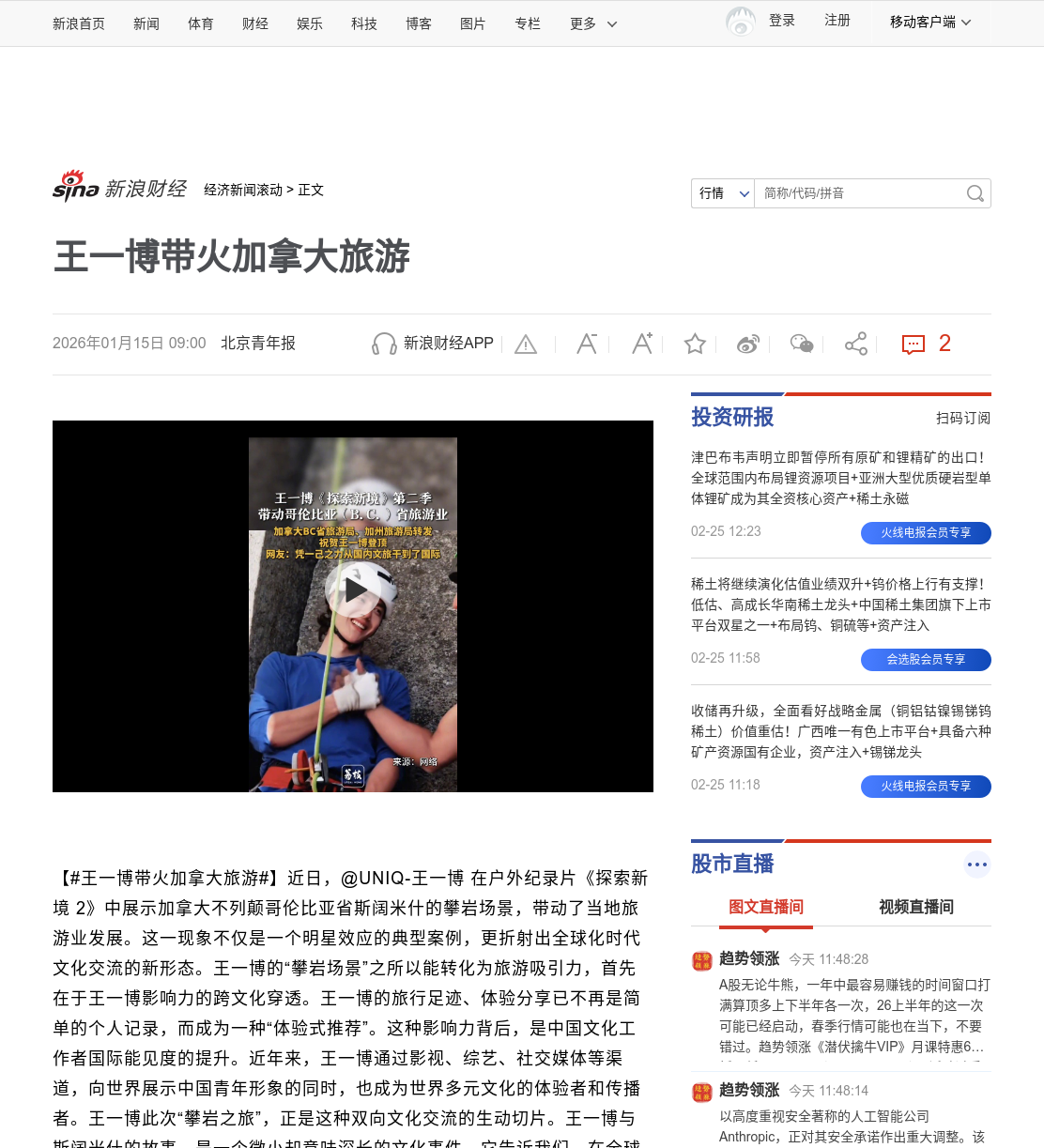Screen dimensions: 1044x1148
Task: Open 经济新闻滚动 breadcrumb link
Action: tap(243, 190)
